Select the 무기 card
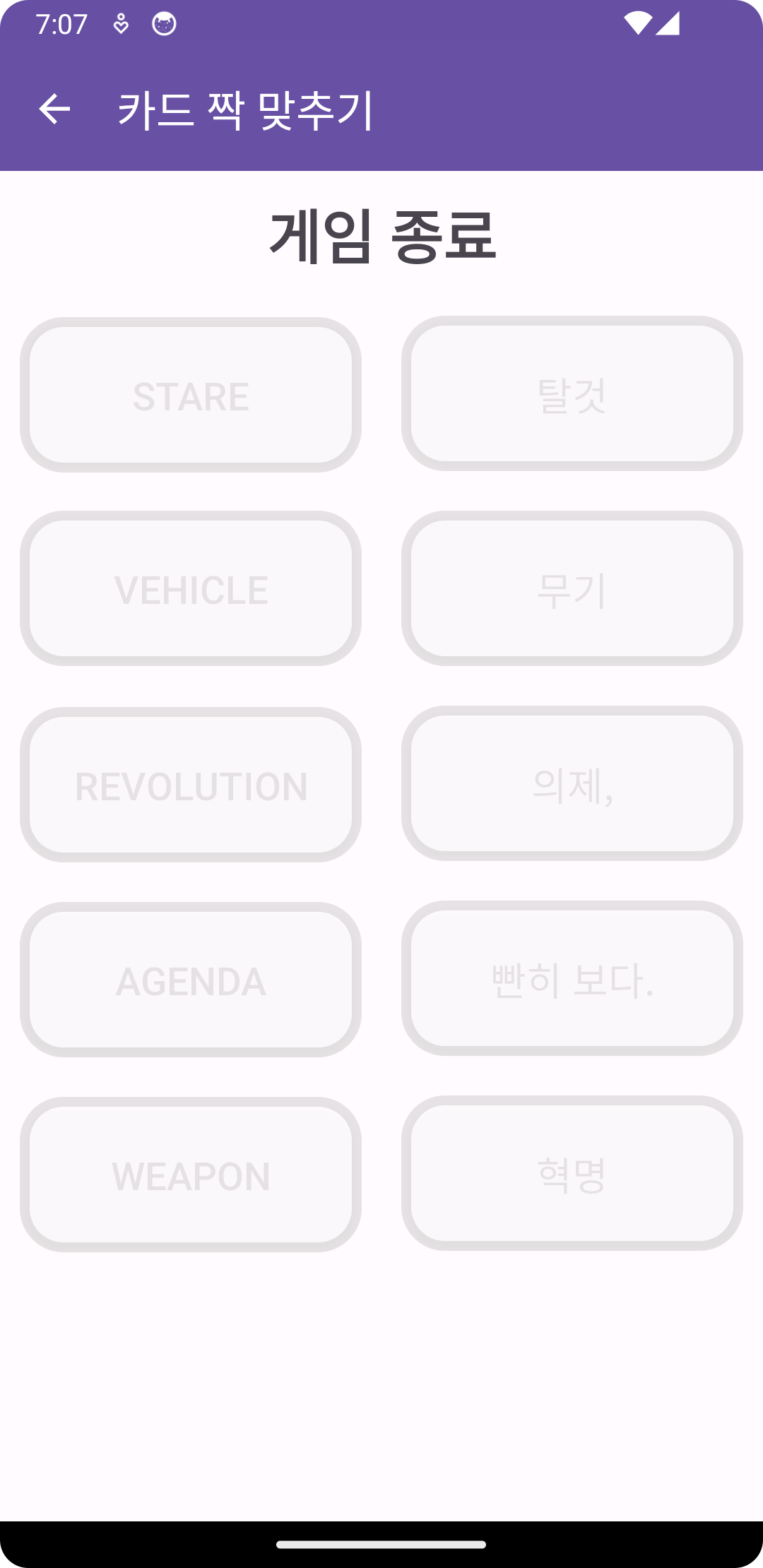Viewport: 763px width, 1568px height. coord(571,590)
